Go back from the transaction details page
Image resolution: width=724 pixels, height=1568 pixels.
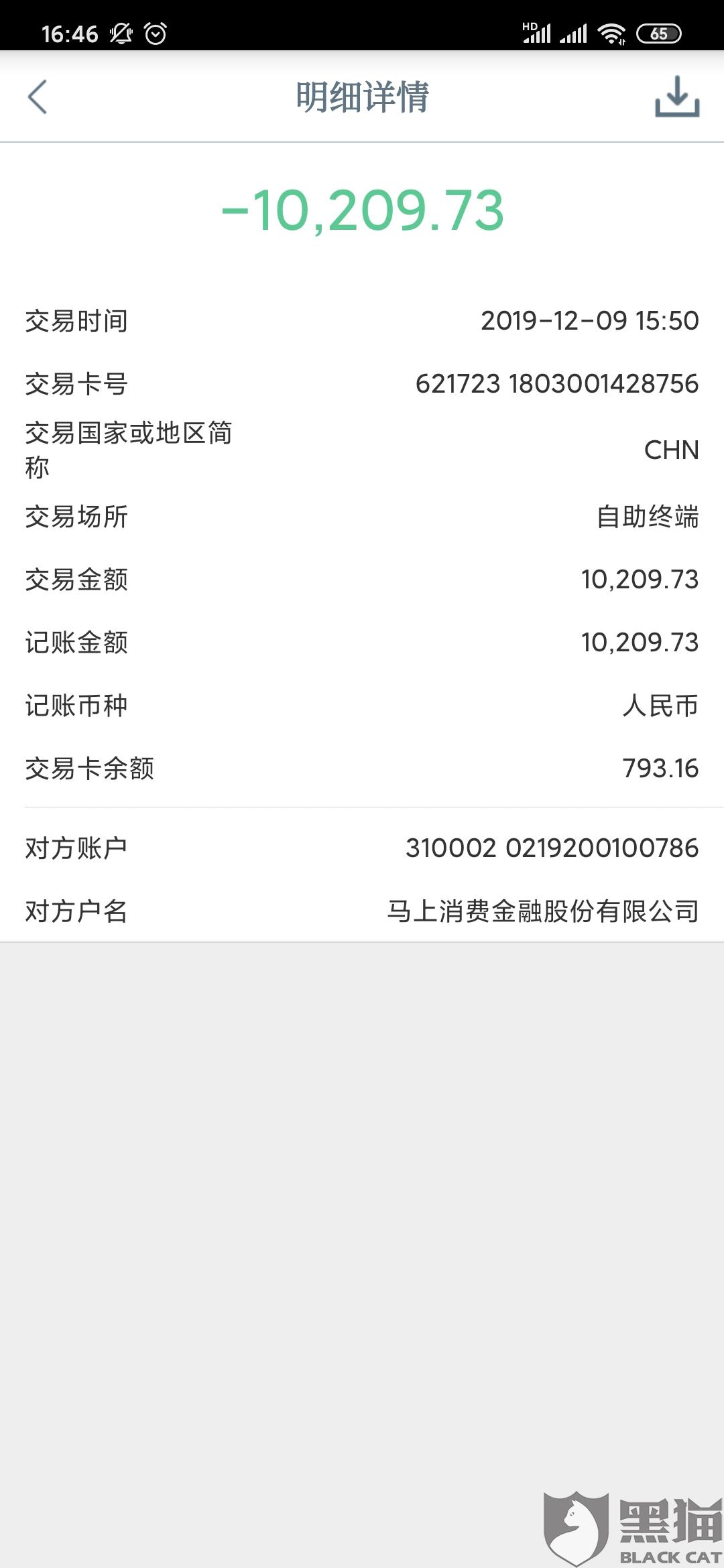point(38,97)
